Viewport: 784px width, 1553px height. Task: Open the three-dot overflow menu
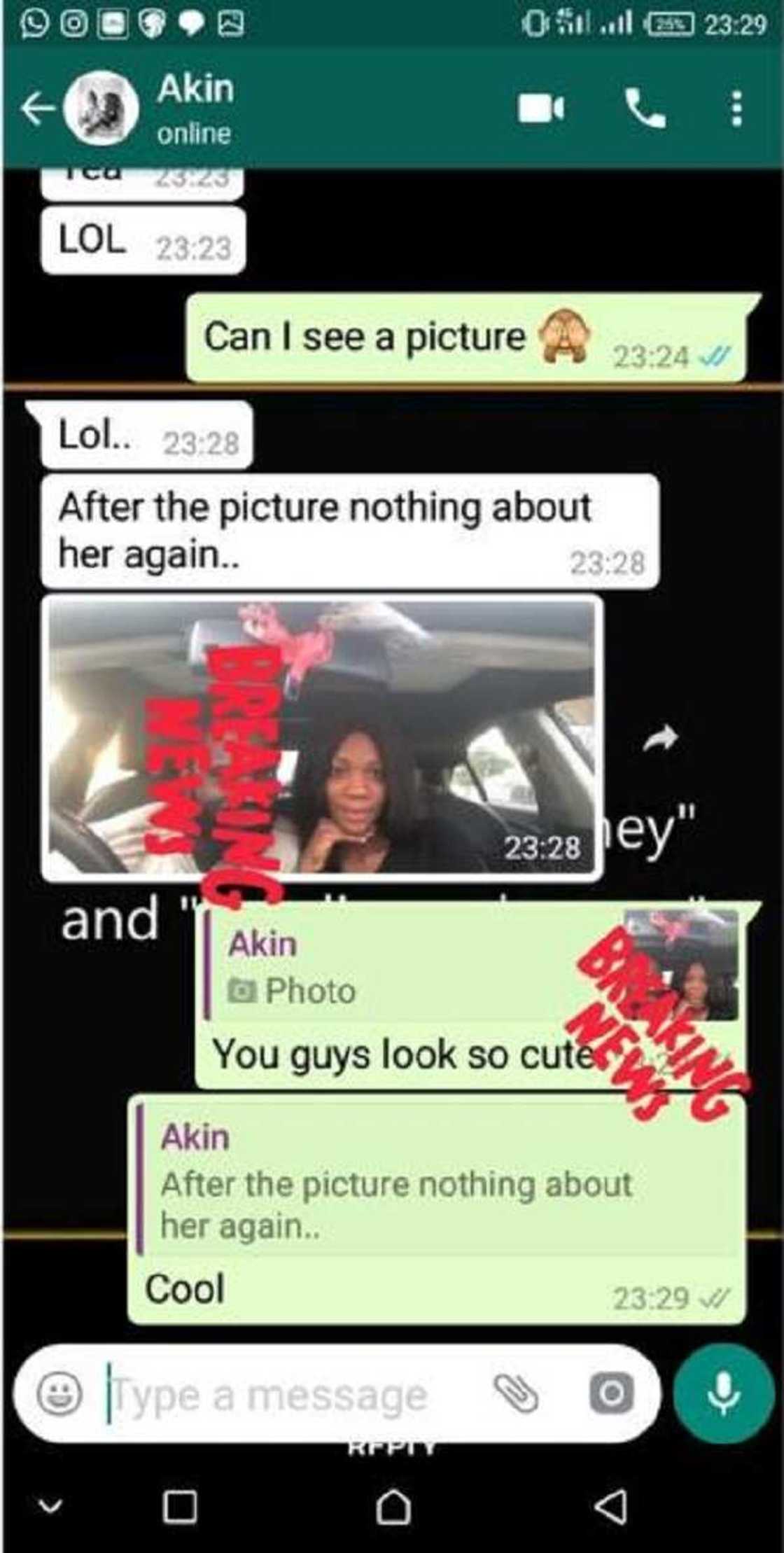(x=736, y=109)
